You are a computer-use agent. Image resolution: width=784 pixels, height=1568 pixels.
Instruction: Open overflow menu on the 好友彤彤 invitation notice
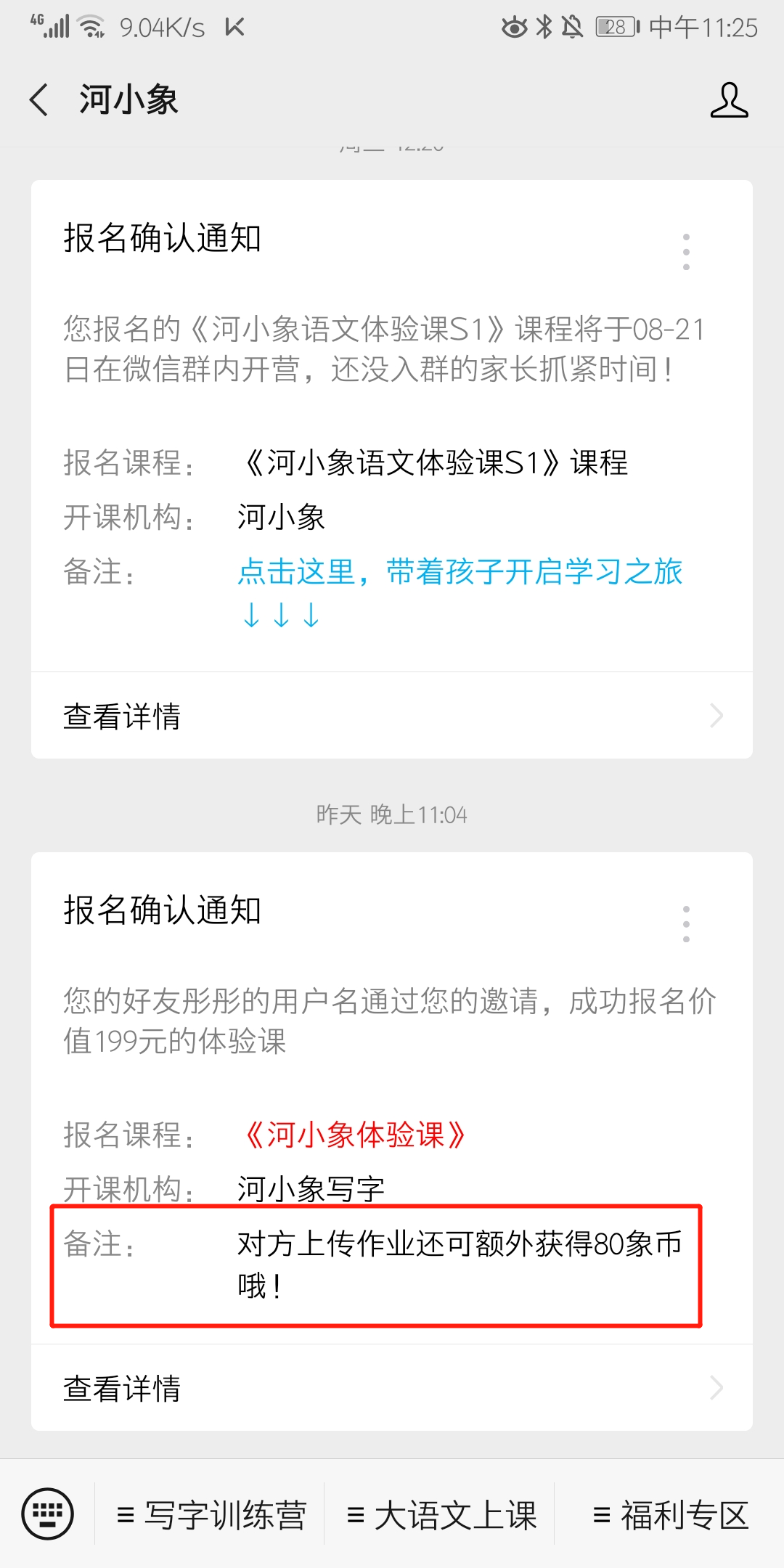click(686, 924)
